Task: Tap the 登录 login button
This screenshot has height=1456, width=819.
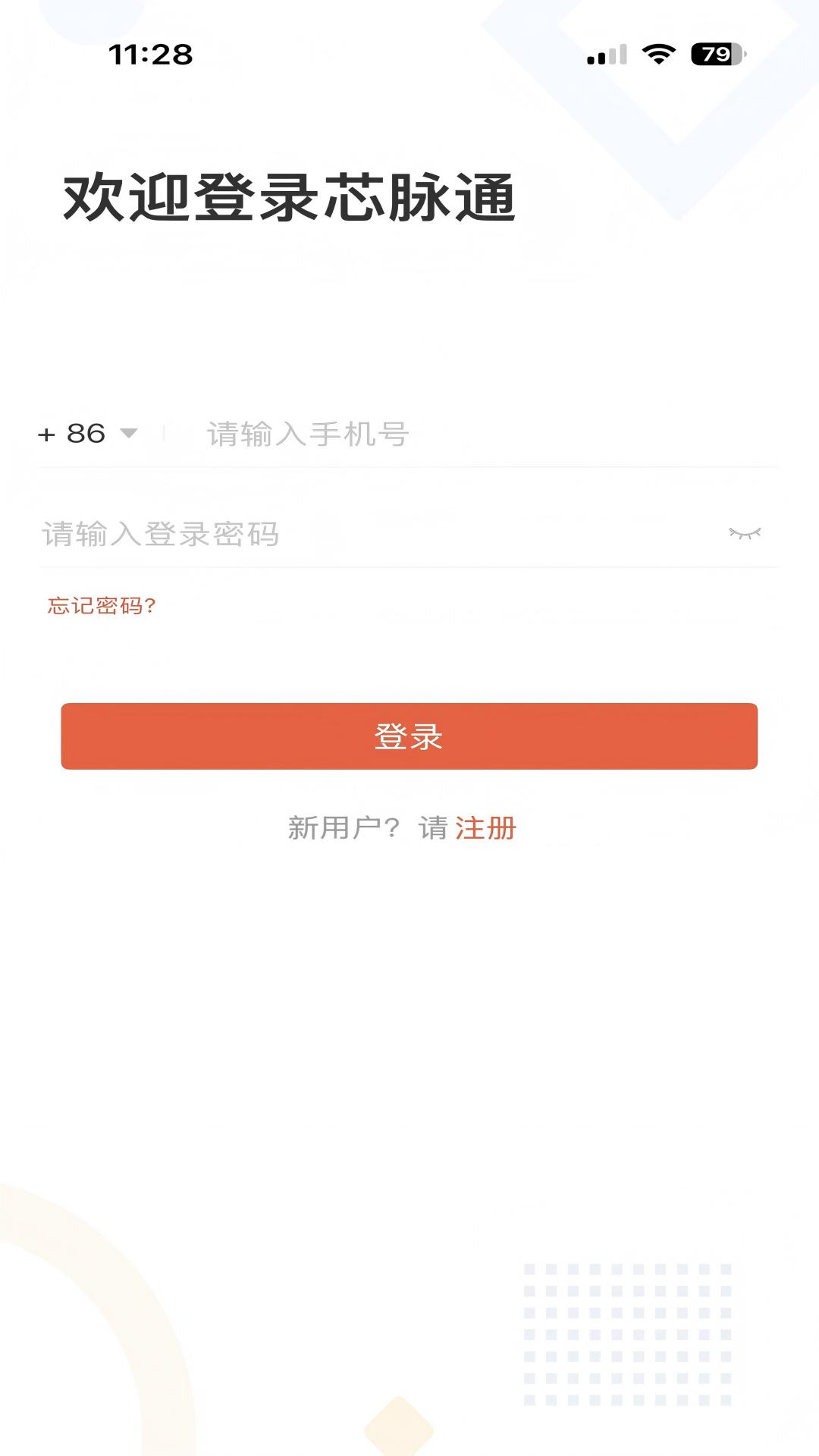Action: click(x=409, y=736)
